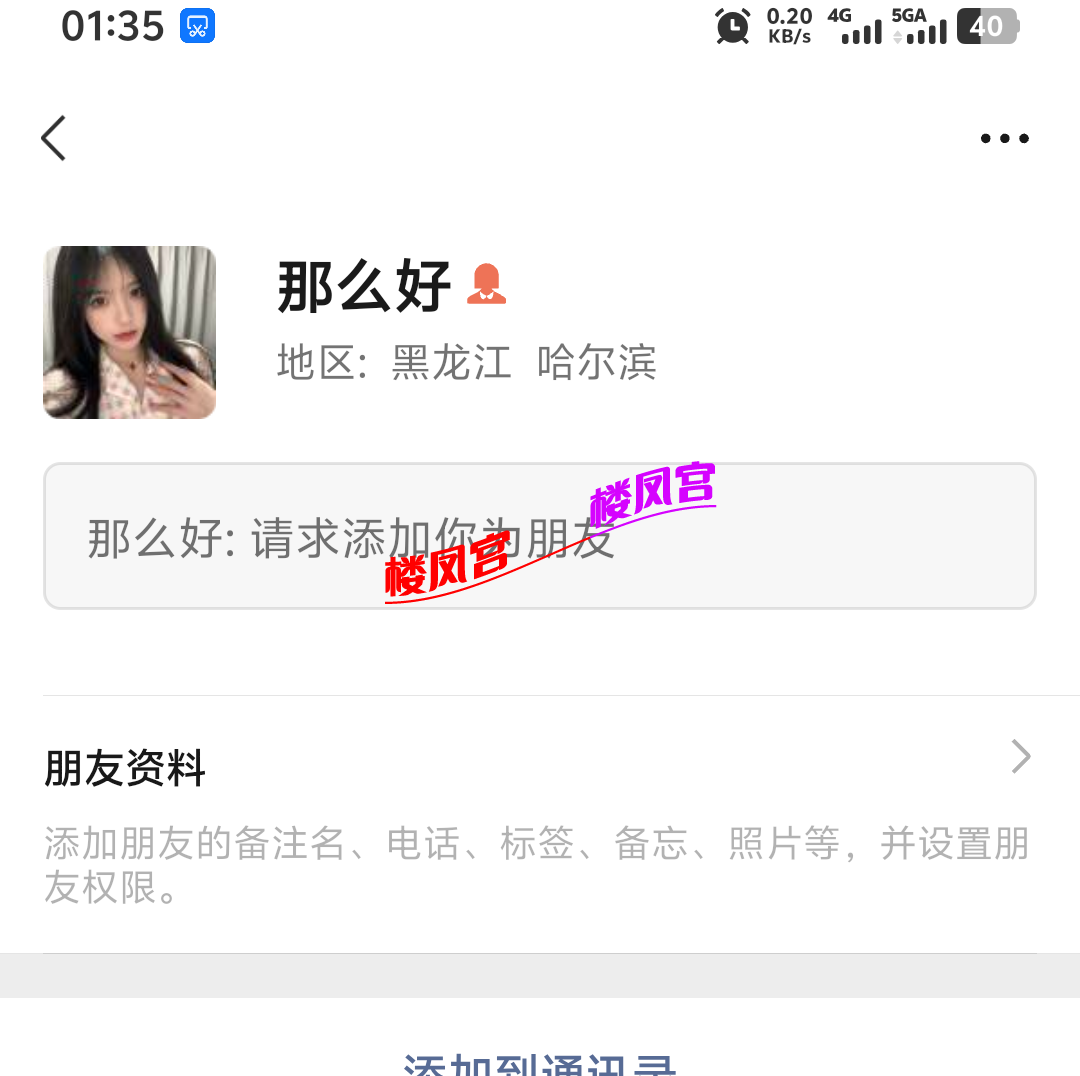Viewport: 1080px width, 1076px height.
Task: Go back to the previous screen
Action: pyautogui.click(x=54, y=138)
